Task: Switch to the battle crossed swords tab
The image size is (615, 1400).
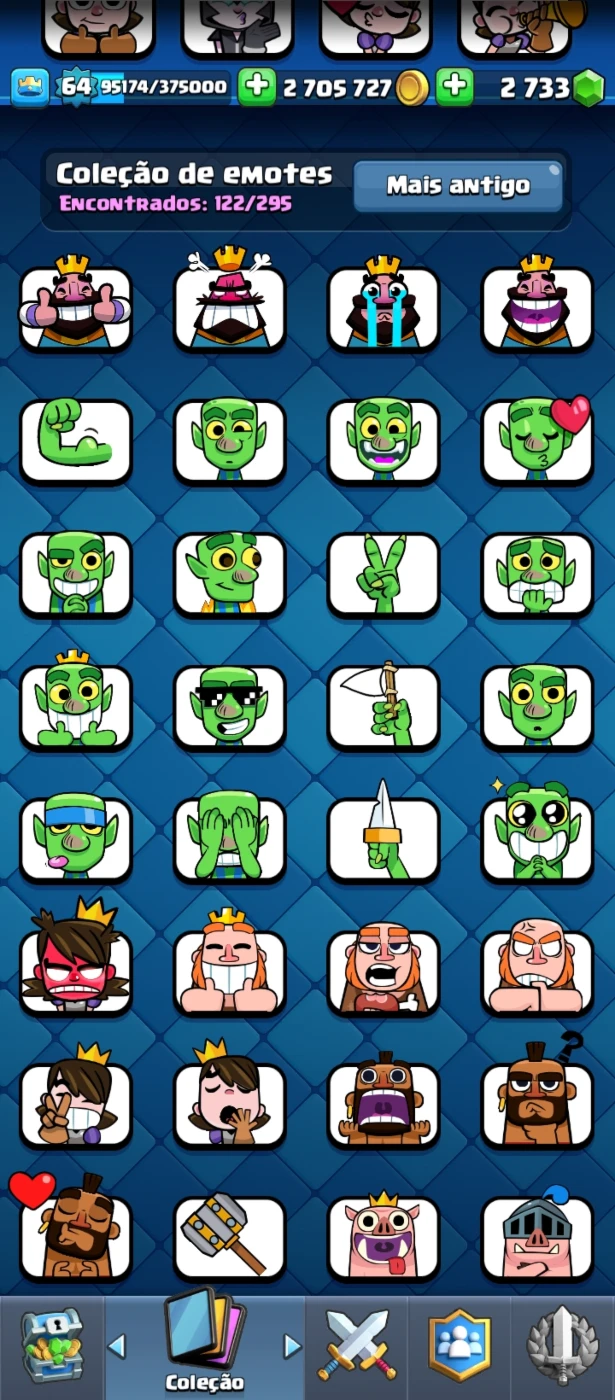Action: [357, 1347]
